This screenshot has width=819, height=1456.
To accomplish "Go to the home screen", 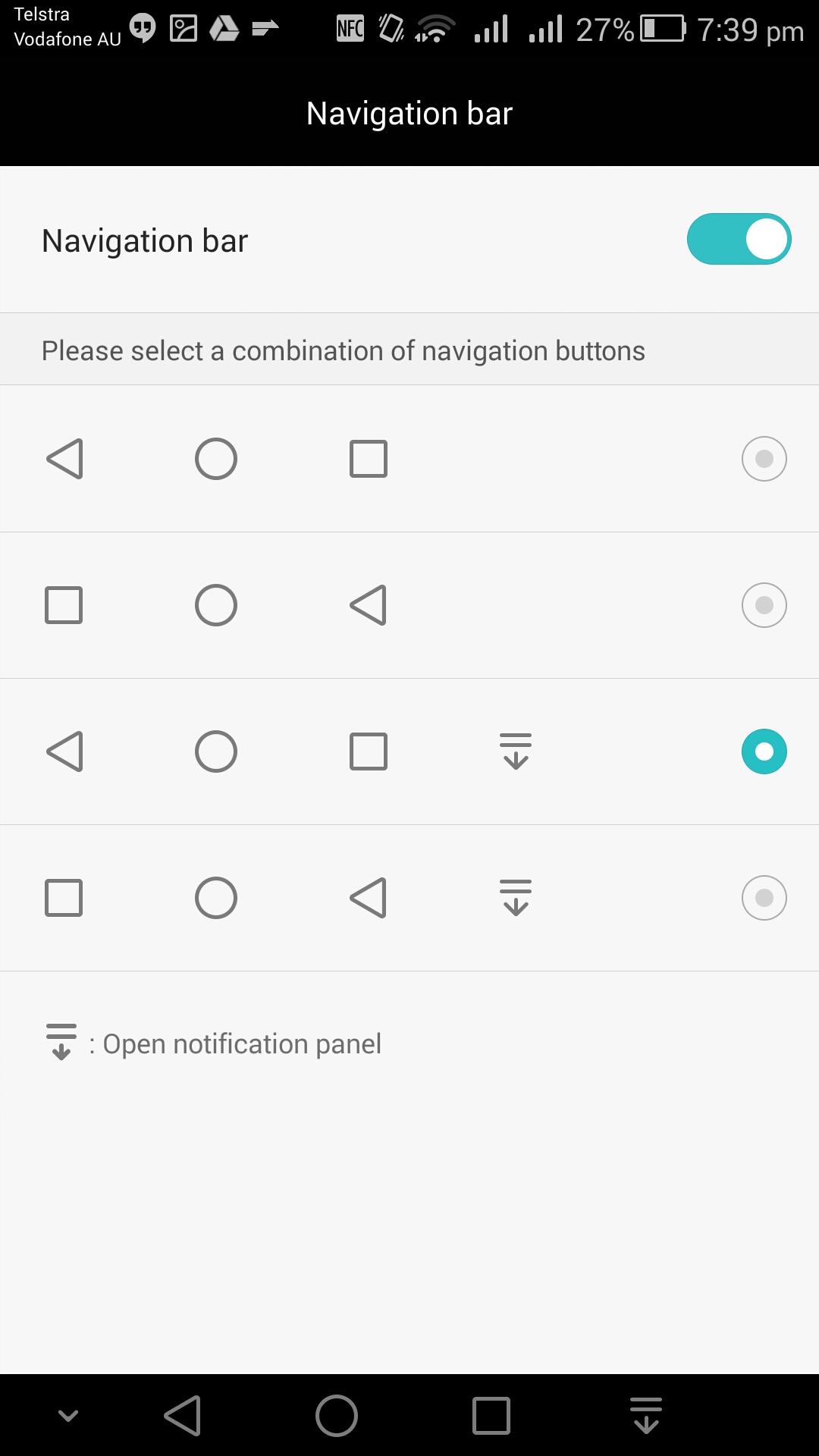I will [x=337, y=1416].
